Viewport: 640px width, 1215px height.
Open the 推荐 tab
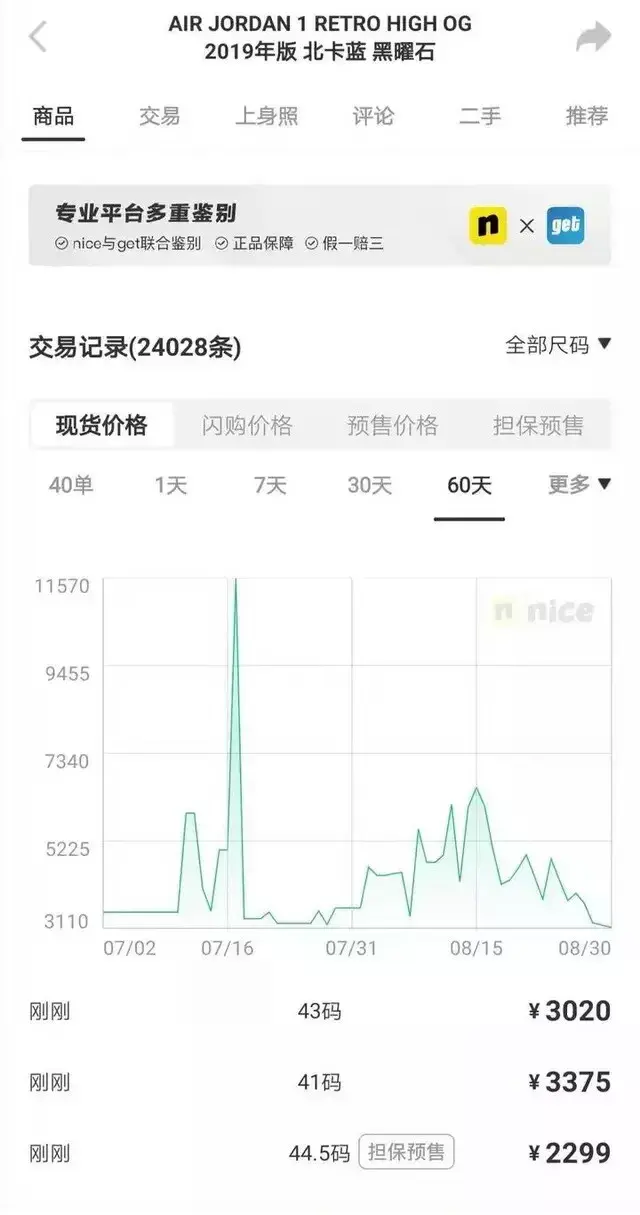click(587, 116)
